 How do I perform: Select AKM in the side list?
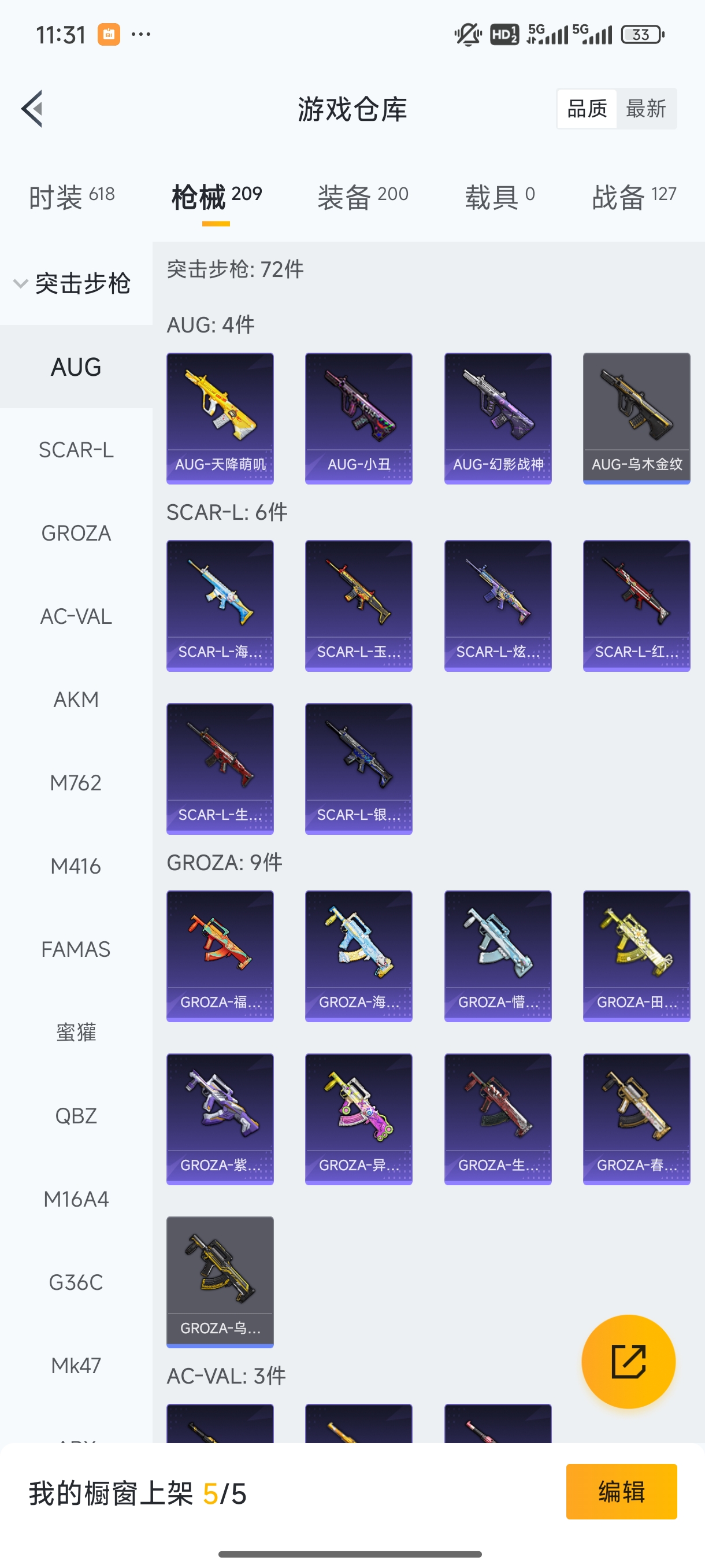point(76,700)
